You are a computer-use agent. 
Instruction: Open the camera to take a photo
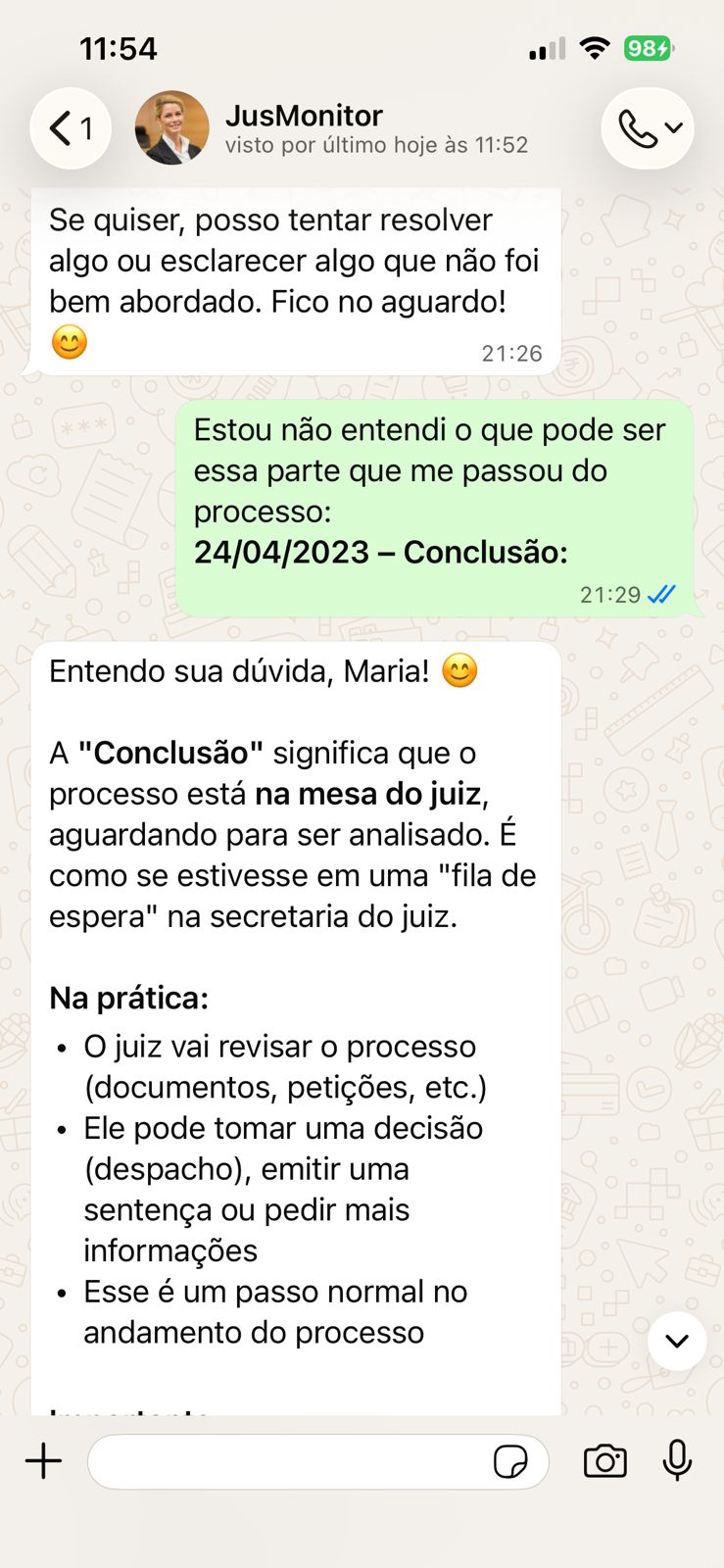604,1460
